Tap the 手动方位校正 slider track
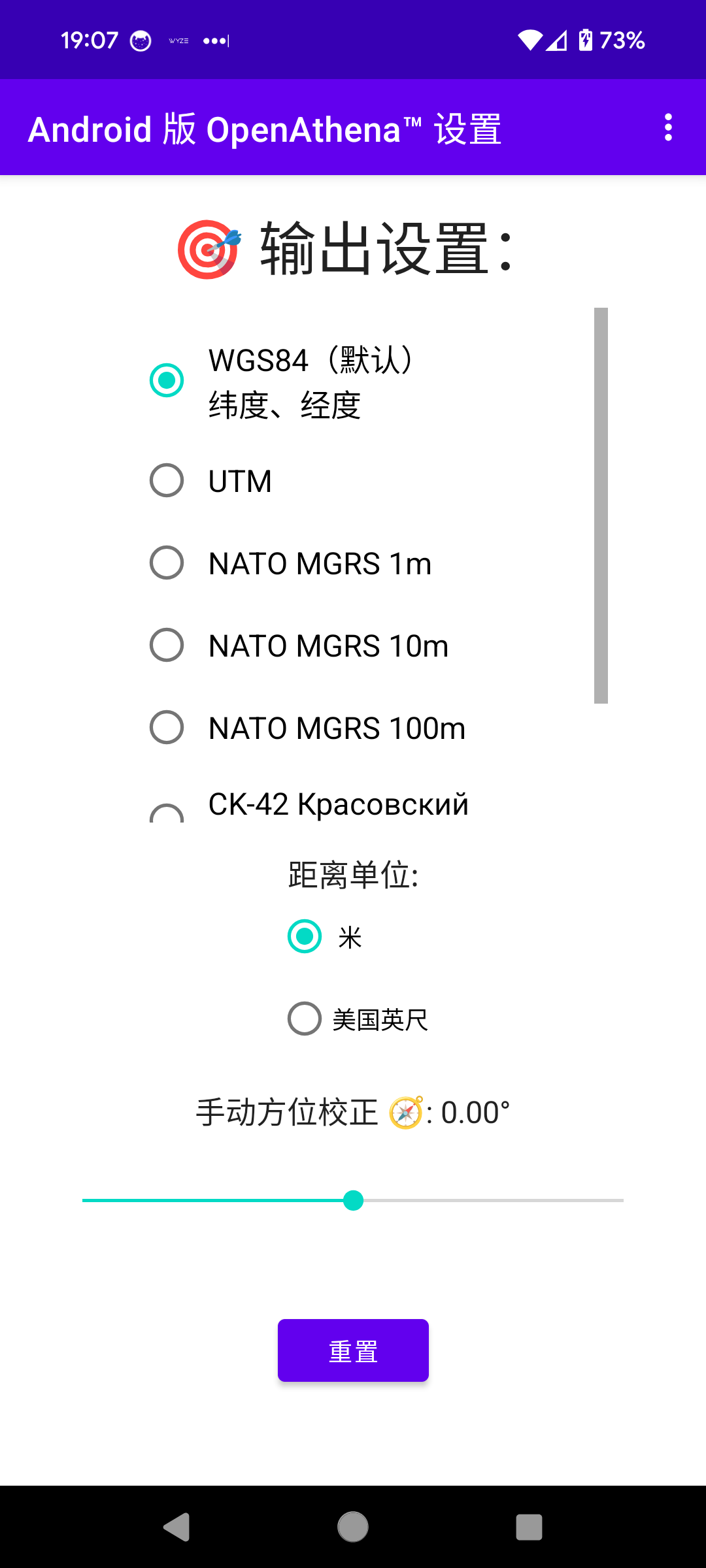Image resolution: width=706 pixels, height=1568 pixels. (x=353, y=1201)
